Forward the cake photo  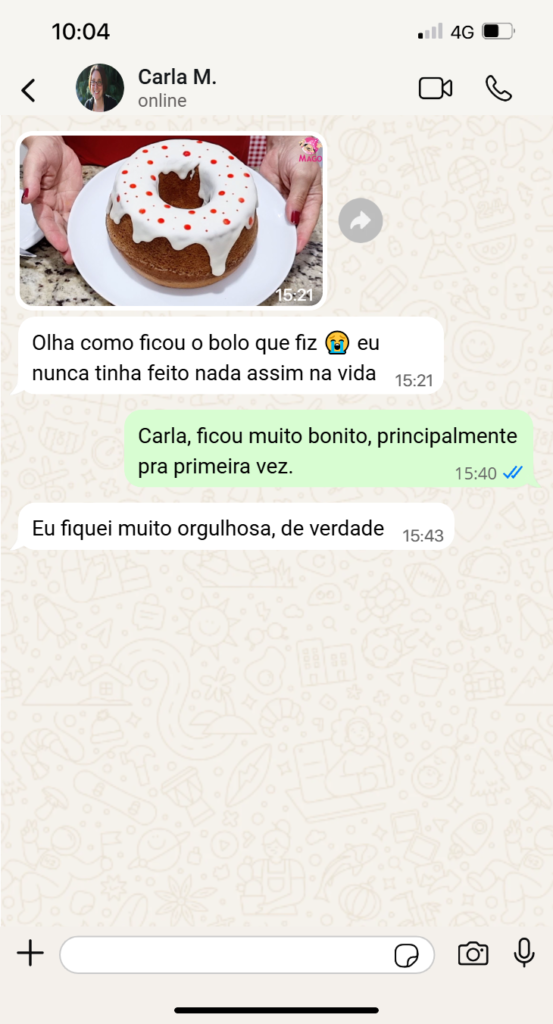pyautogui.click(x=360, y=221)
